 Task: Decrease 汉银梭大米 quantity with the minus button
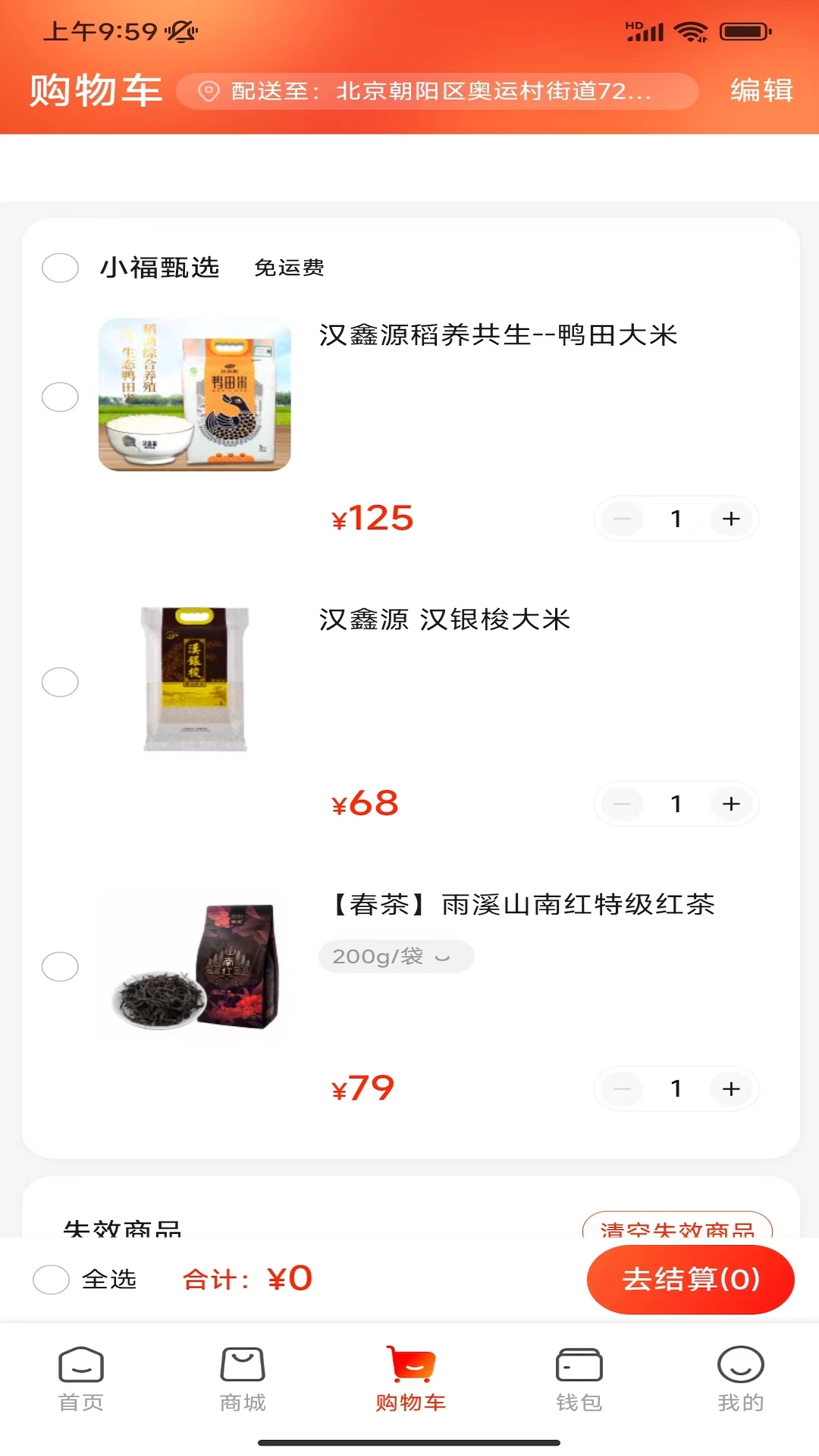click(x=621, y=804)
